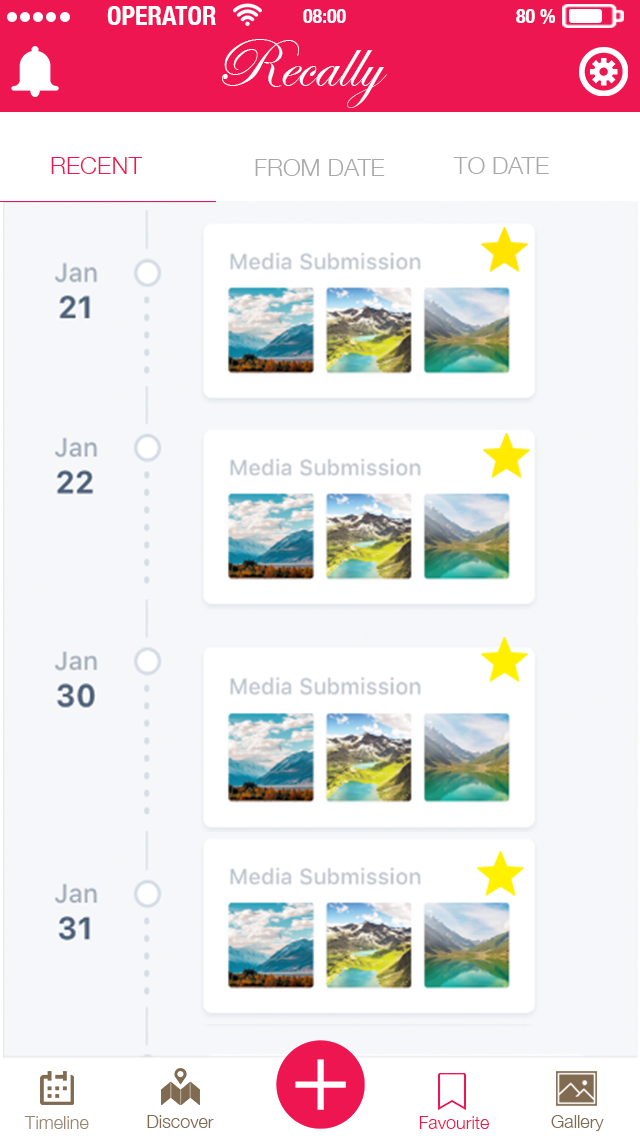Toggle the star on Jan 22 submission

pos(506,456)
